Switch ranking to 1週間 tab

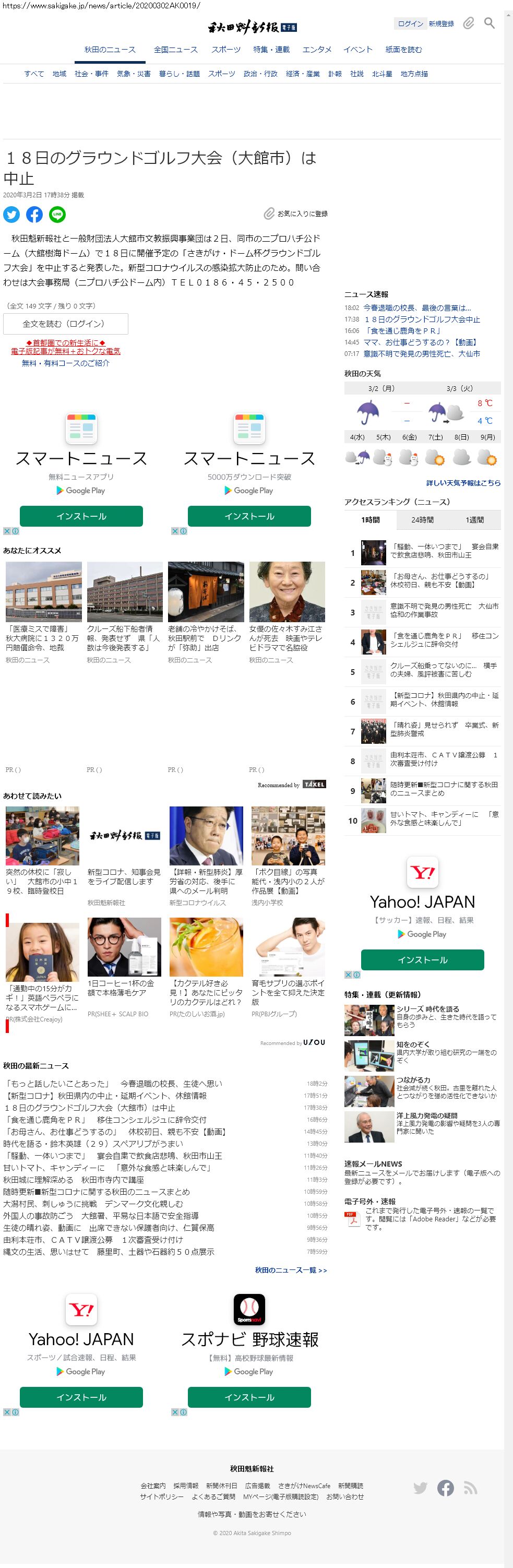[475, 520]
